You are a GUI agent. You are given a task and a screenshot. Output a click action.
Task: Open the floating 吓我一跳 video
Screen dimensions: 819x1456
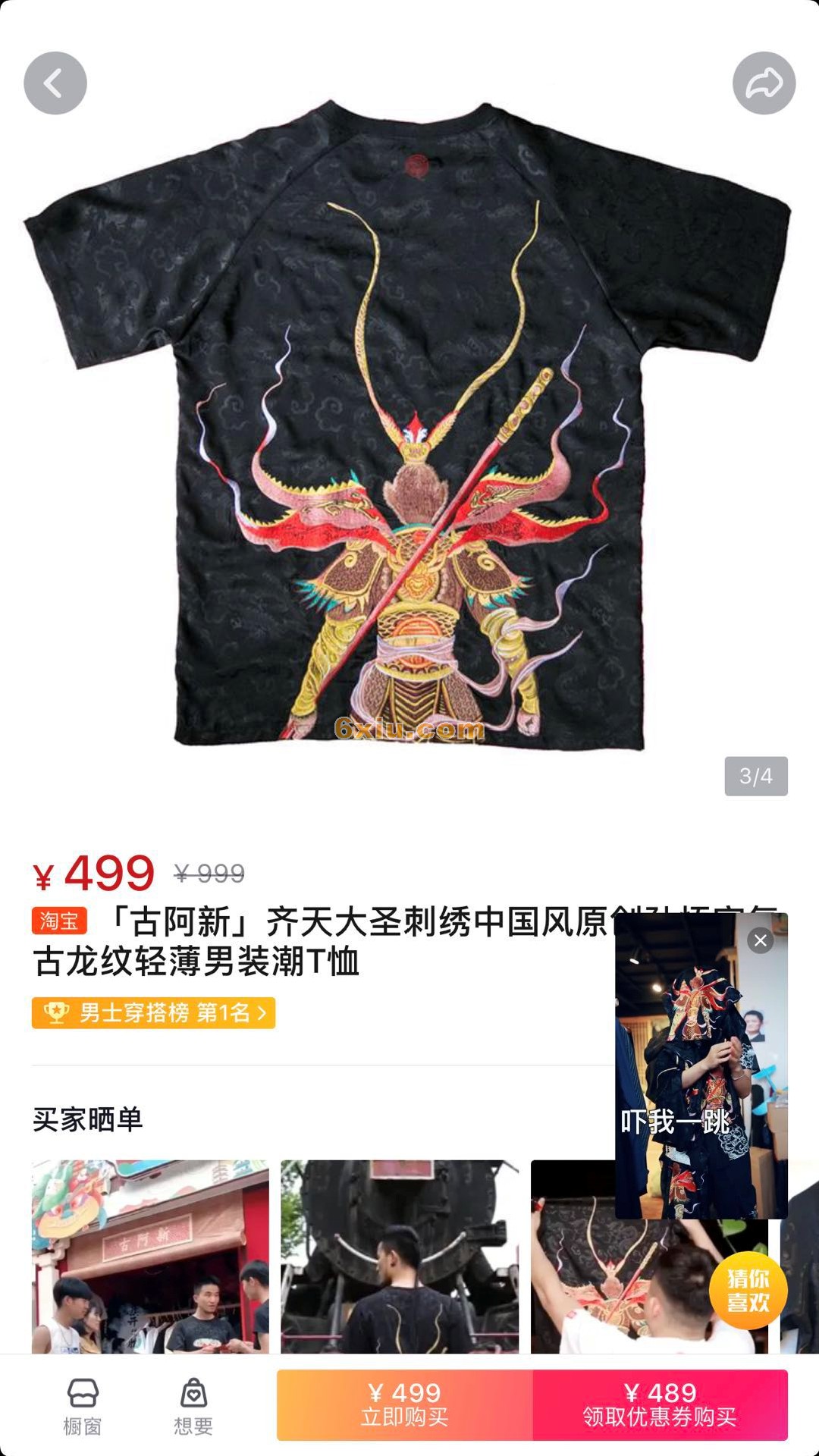coord(701,1077)
